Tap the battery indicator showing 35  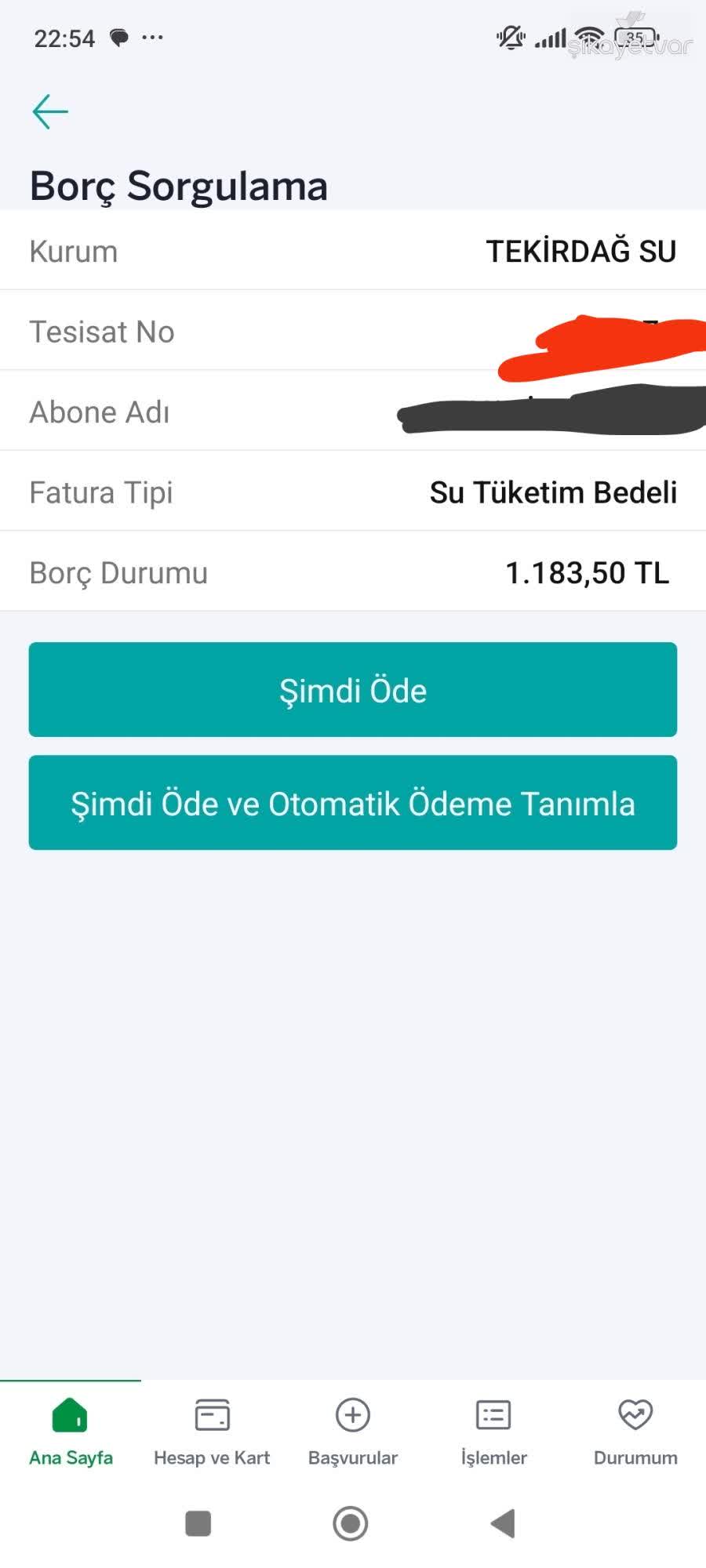click(637, 36)
